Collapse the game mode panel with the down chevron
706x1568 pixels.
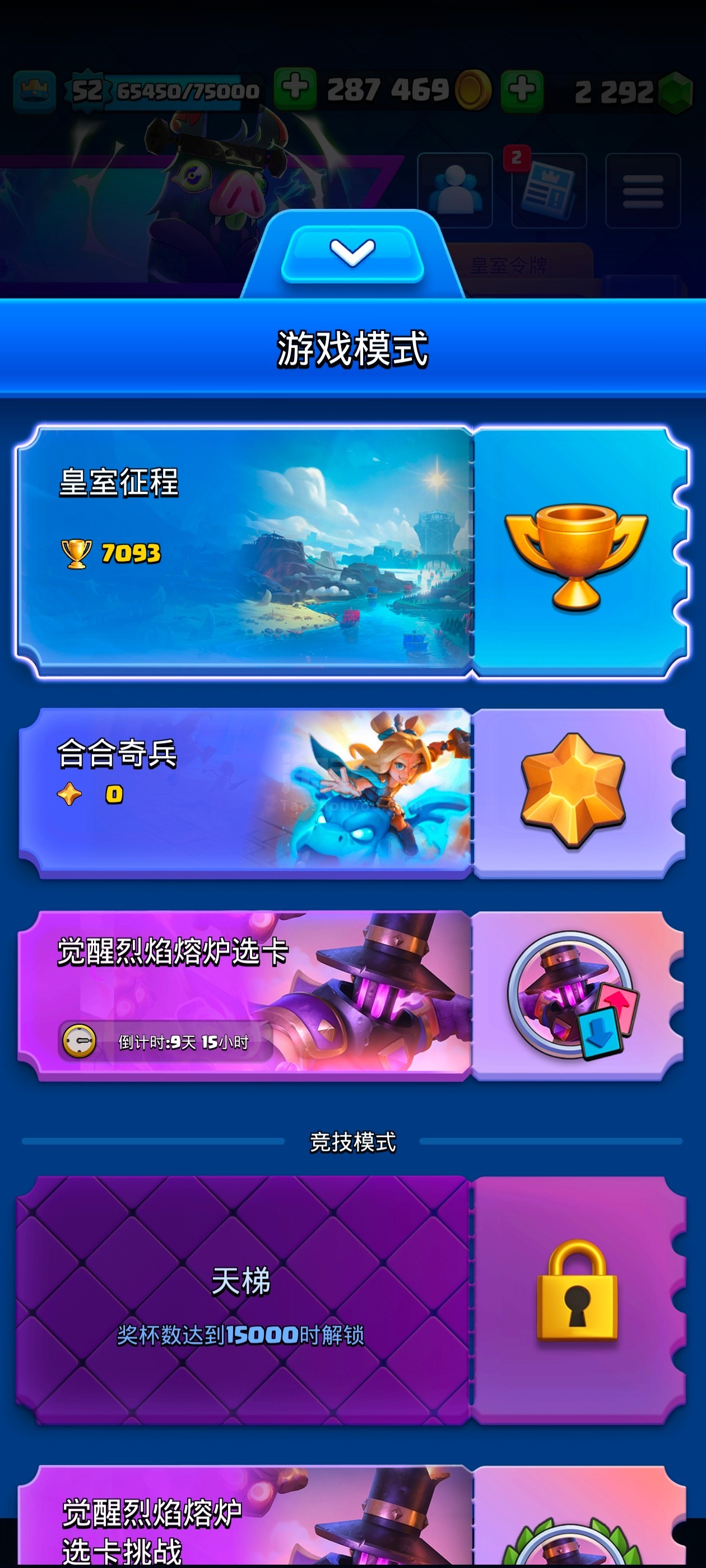(352, 253)
